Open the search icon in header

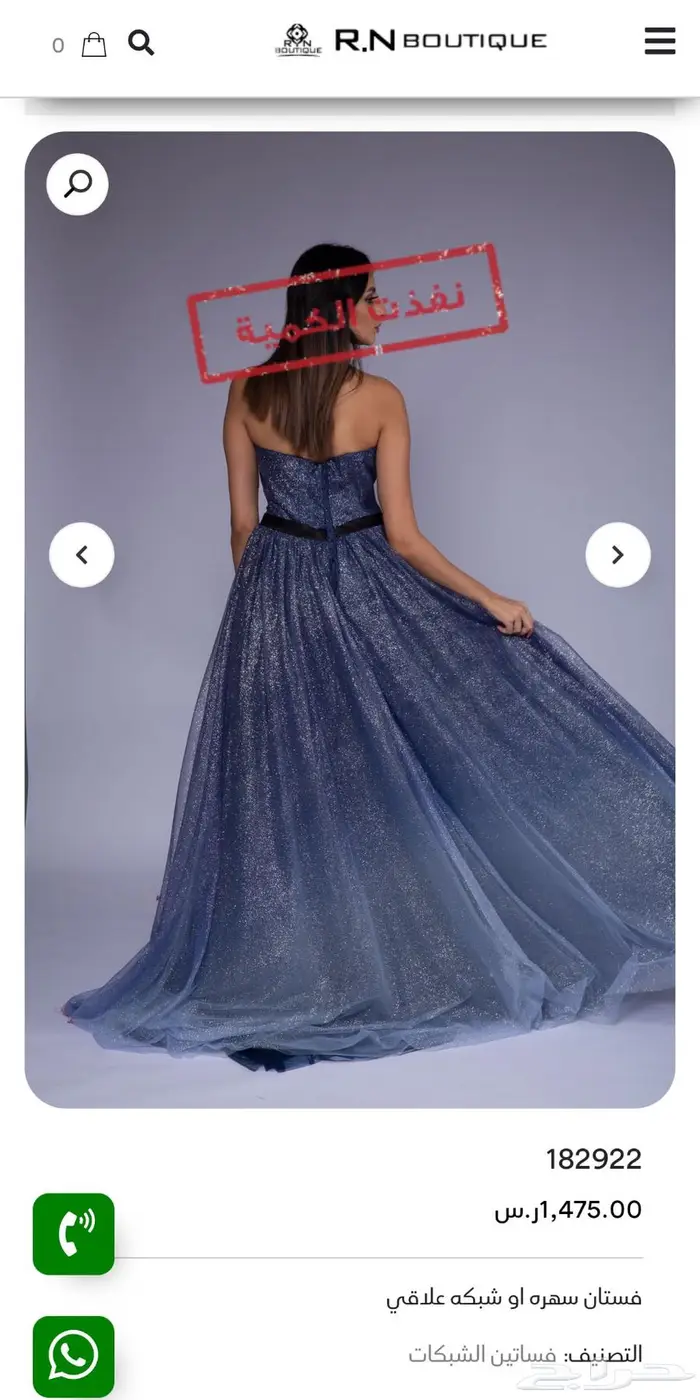pos(141,43)
